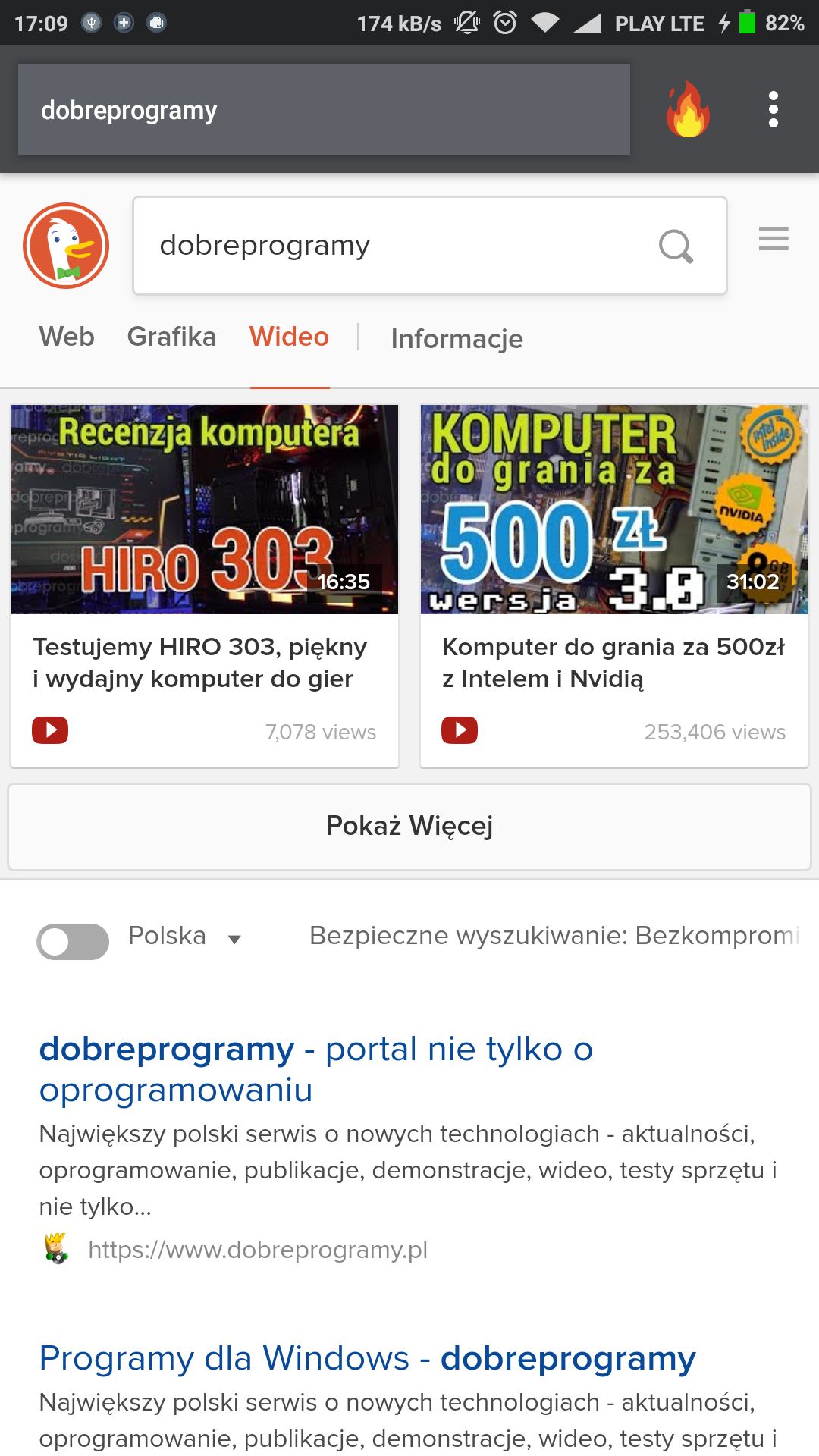The height and width of the screenshot is (1456, 819).
Task: Switch to the Grafika tab
Action: (x=171, y=337)
